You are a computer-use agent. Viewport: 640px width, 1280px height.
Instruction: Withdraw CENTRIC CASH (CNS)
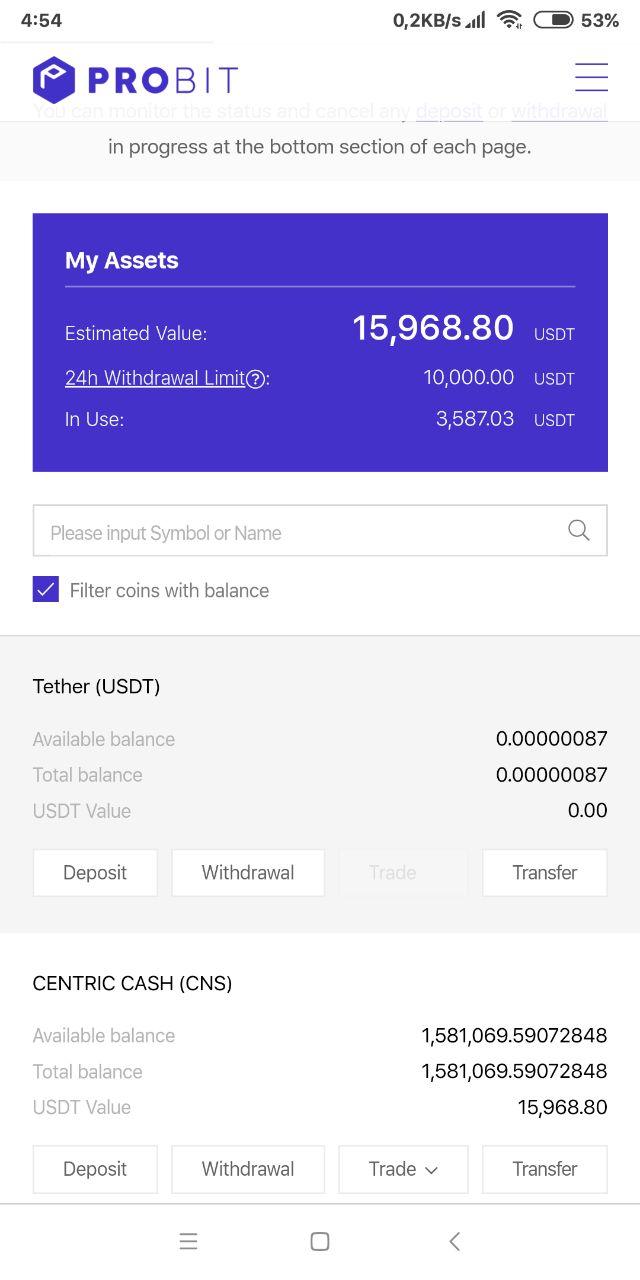tap(248, 1169)
